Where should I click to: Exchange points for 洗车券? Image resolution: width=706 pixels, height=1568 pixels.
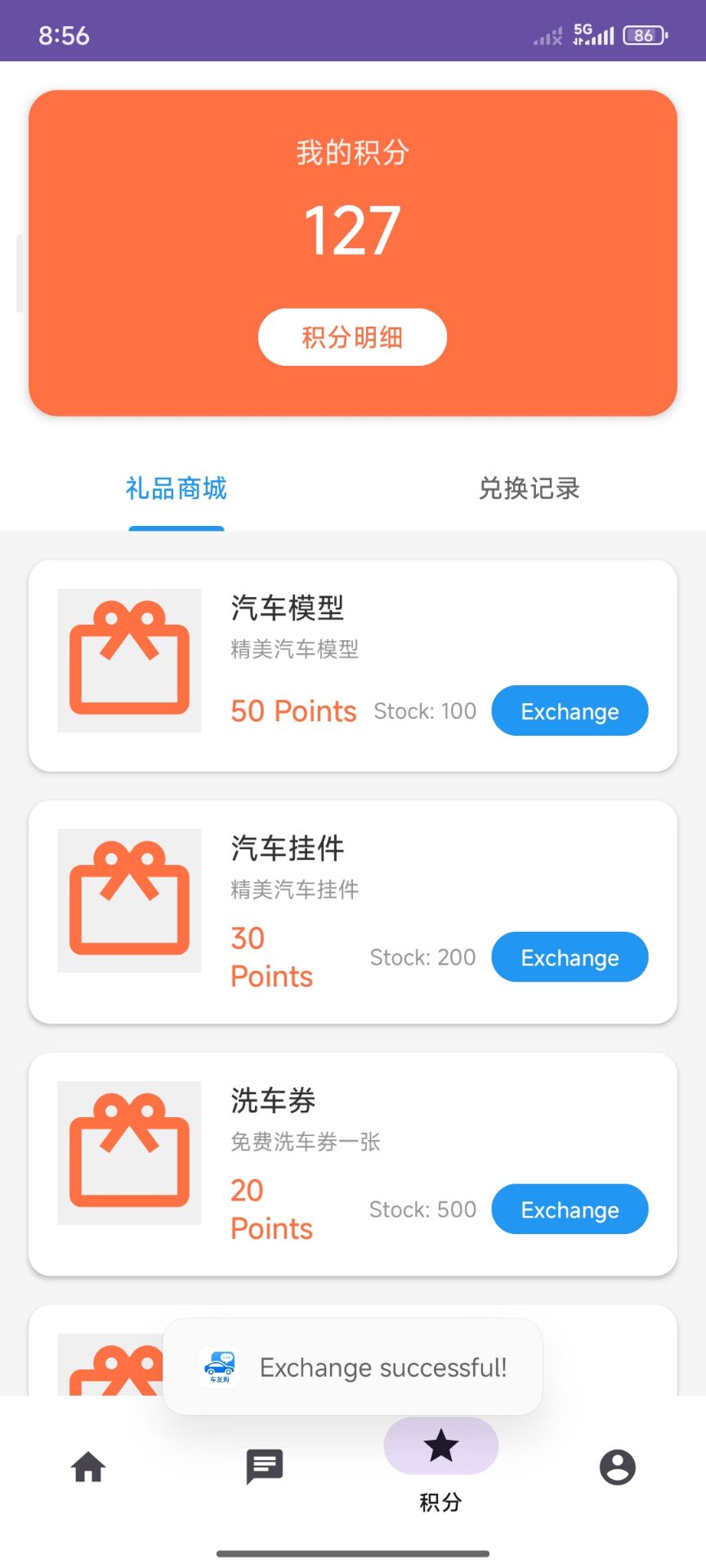point(570,1209)
